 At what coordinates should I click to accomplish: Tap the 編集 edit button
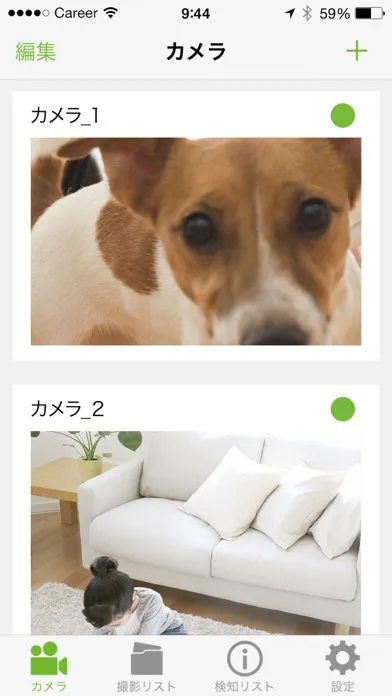click(36, 51)
